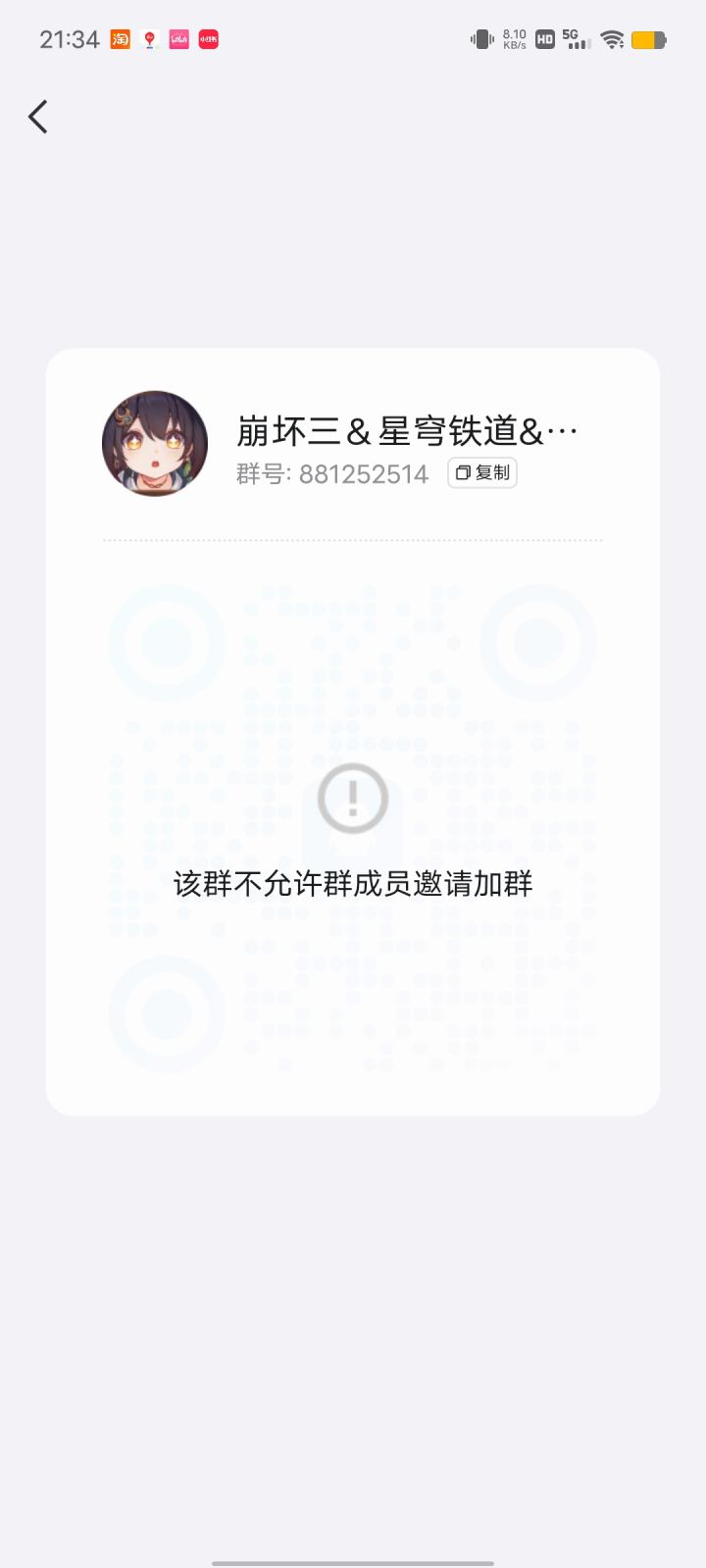Tap the copy icon inside the 复制 button
Viewport: 706px width, 1568px height.
click(x=462, y=473)
